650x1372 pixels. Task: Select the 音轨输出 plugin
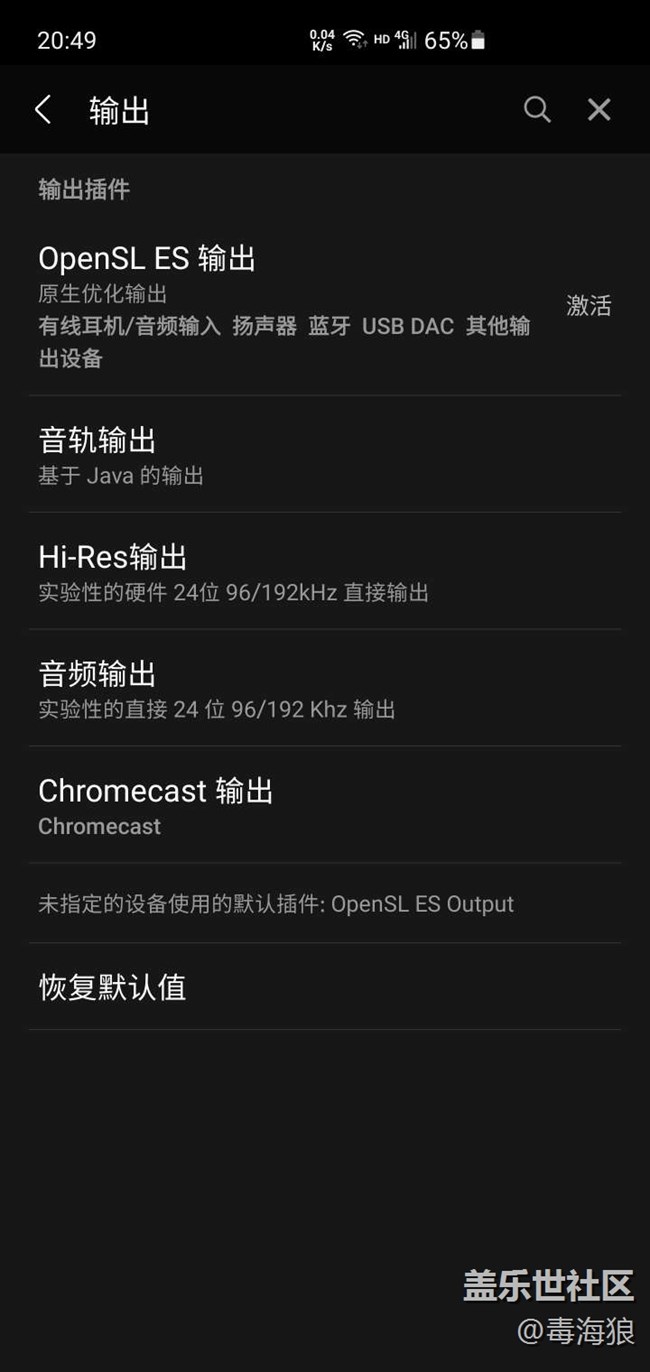324,455
